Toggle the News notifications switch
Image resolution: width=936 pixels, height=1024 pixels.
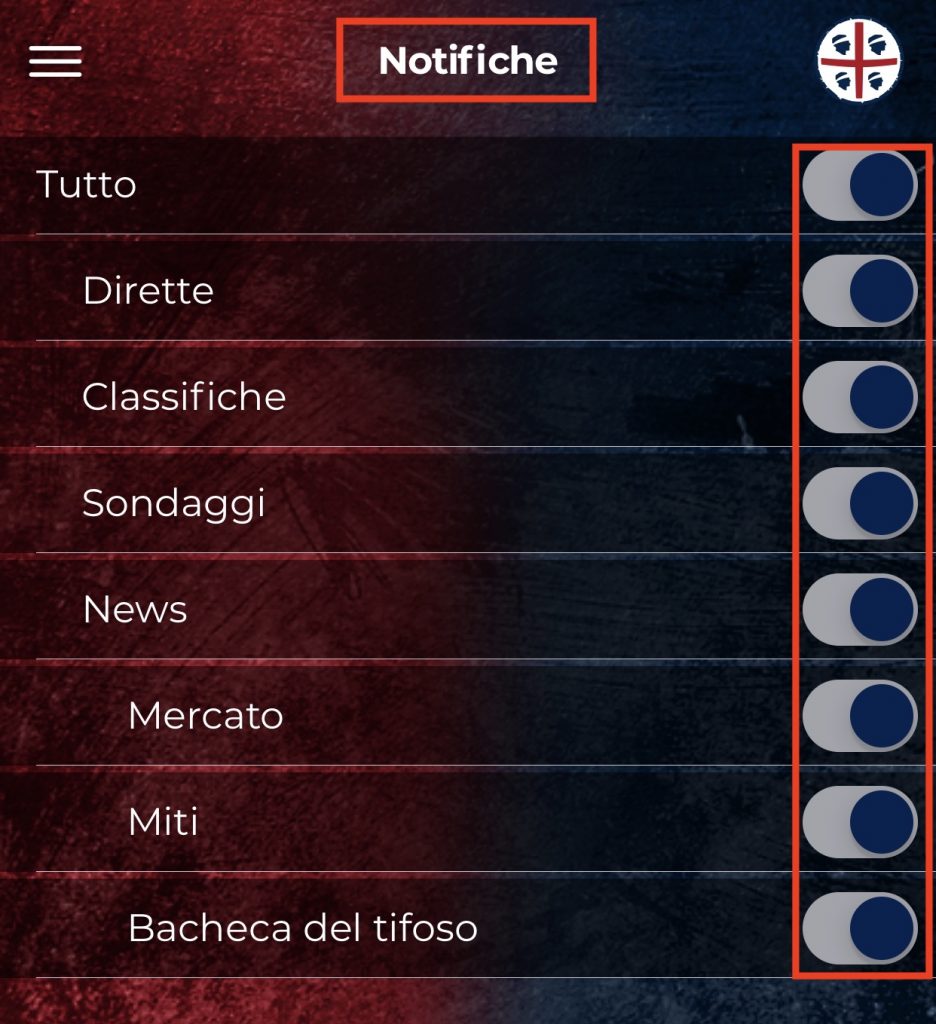coord(860,609)
